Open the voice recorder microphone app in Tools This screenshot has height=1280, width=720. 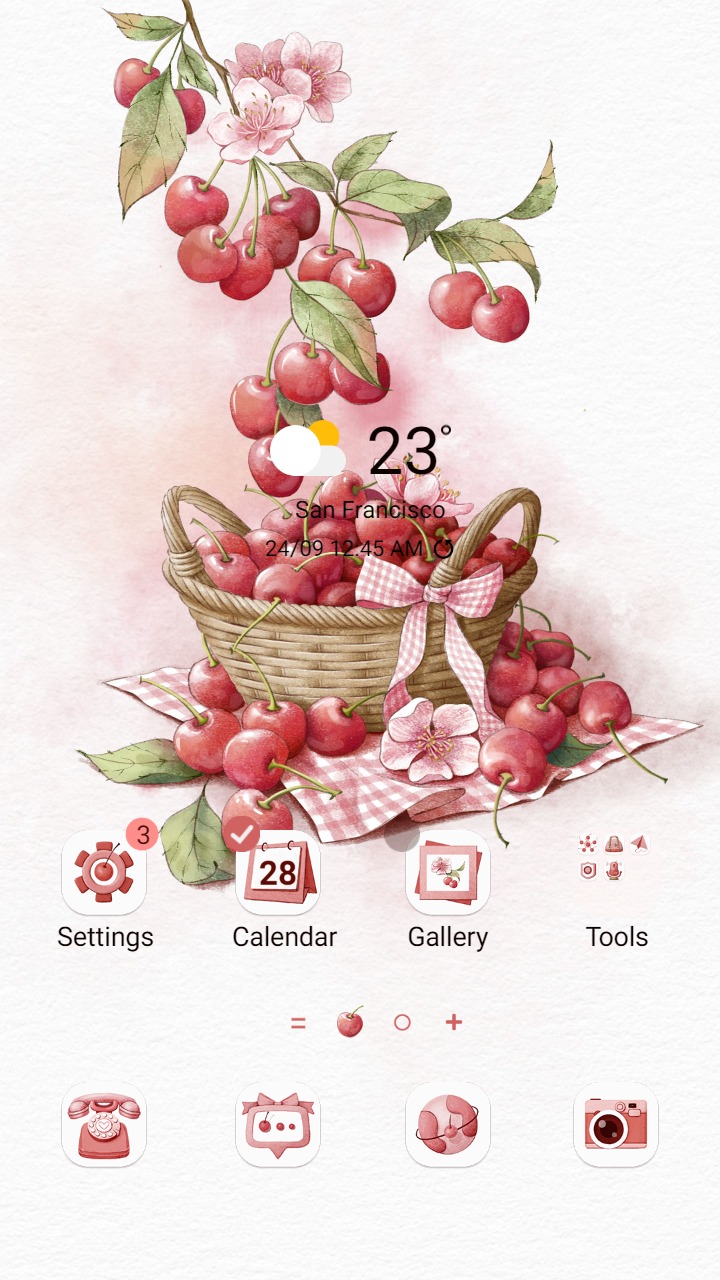[613, 870]
